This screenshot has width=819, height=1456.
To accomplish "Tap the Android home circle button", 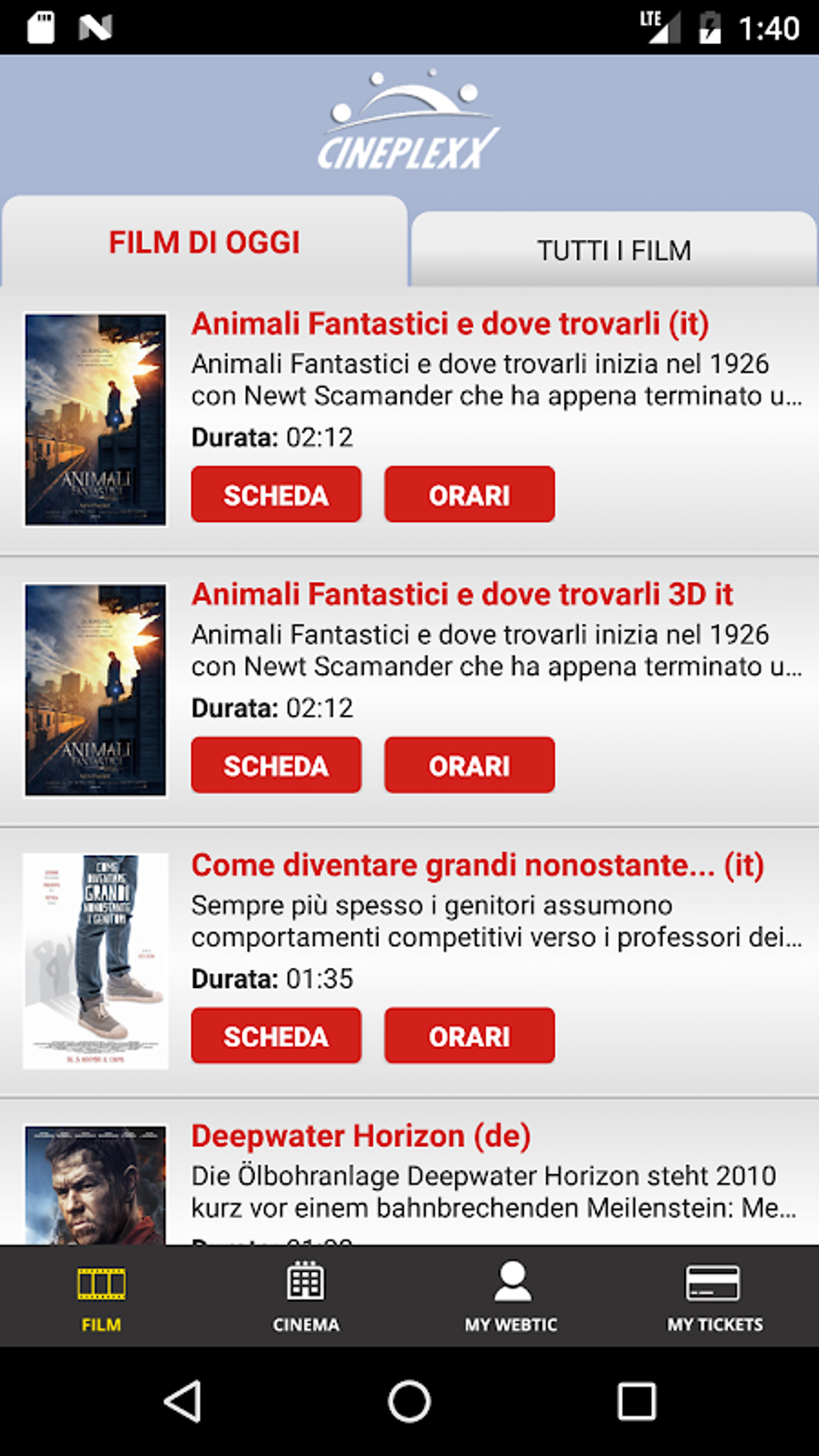I will [x=409, y=1401].
